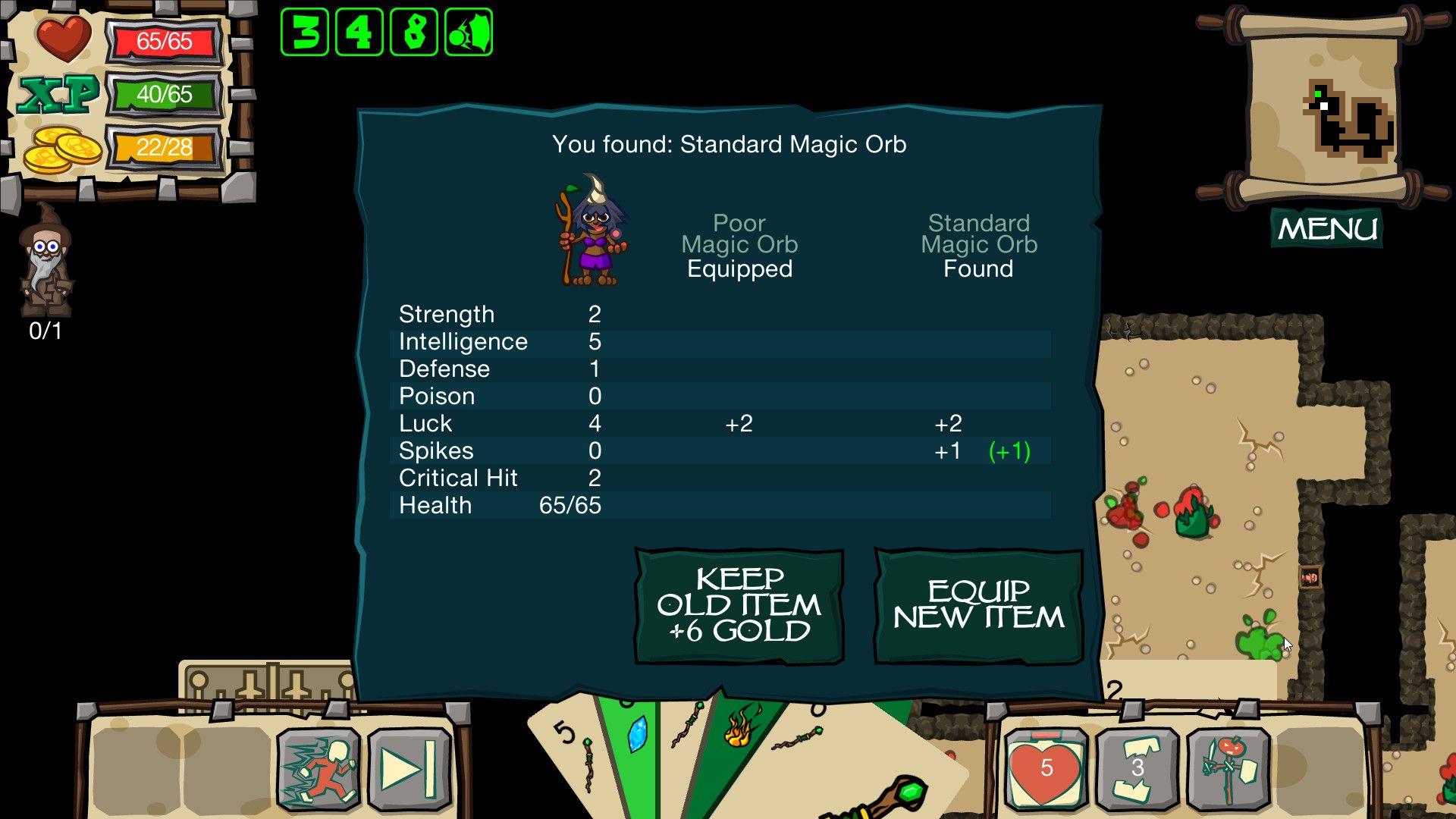The width and height of the screenshot is (1456, 819).
Task: Keep old item for +6 gold
Action: click(739, 605)
